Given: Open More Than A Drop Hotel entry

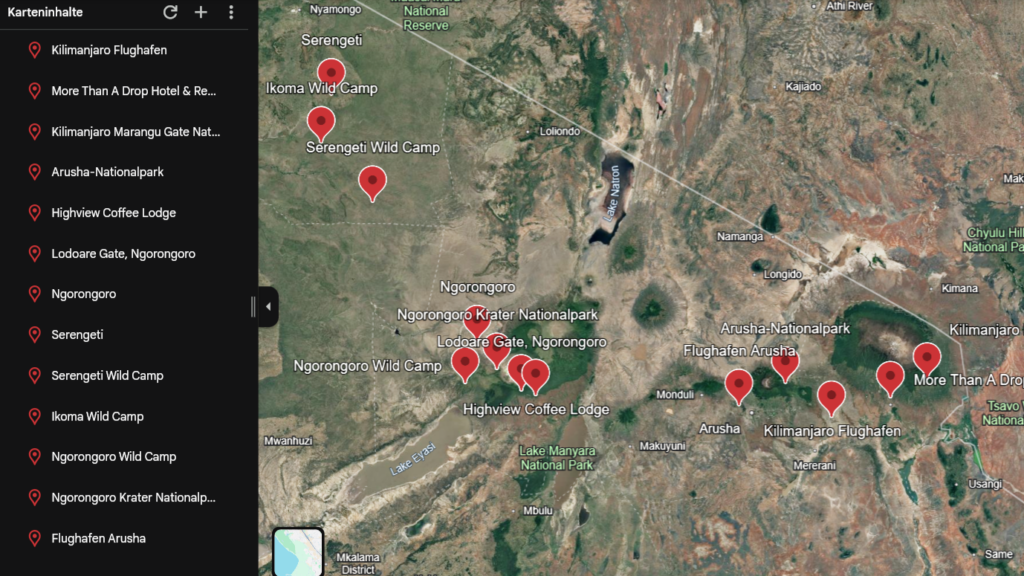Looking at the screenshot, I should coord(134,91).
